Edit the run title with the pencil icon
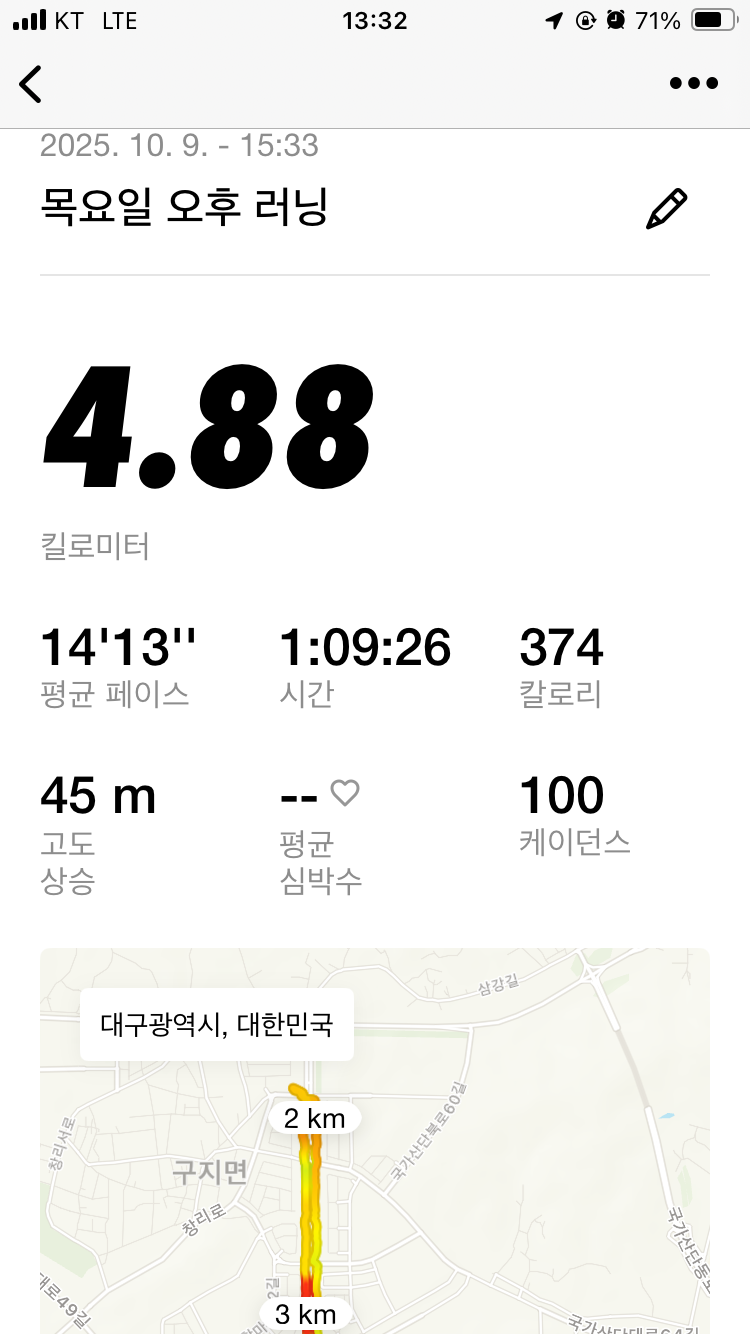This screenshot has width=750, height=1334. coord(666,210)
